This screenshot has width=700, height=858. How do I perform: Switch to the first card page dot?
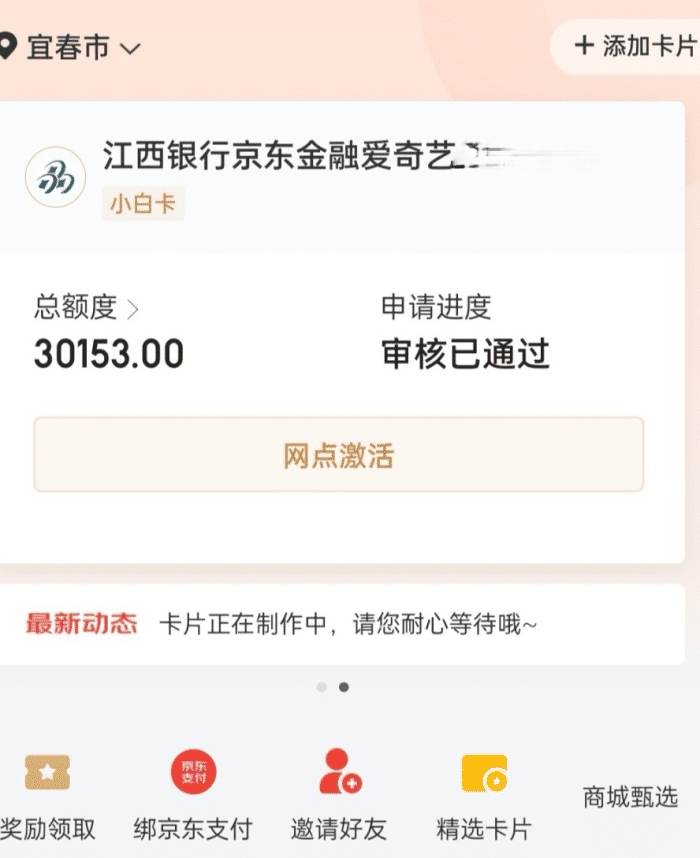click(x=322, y=687)
